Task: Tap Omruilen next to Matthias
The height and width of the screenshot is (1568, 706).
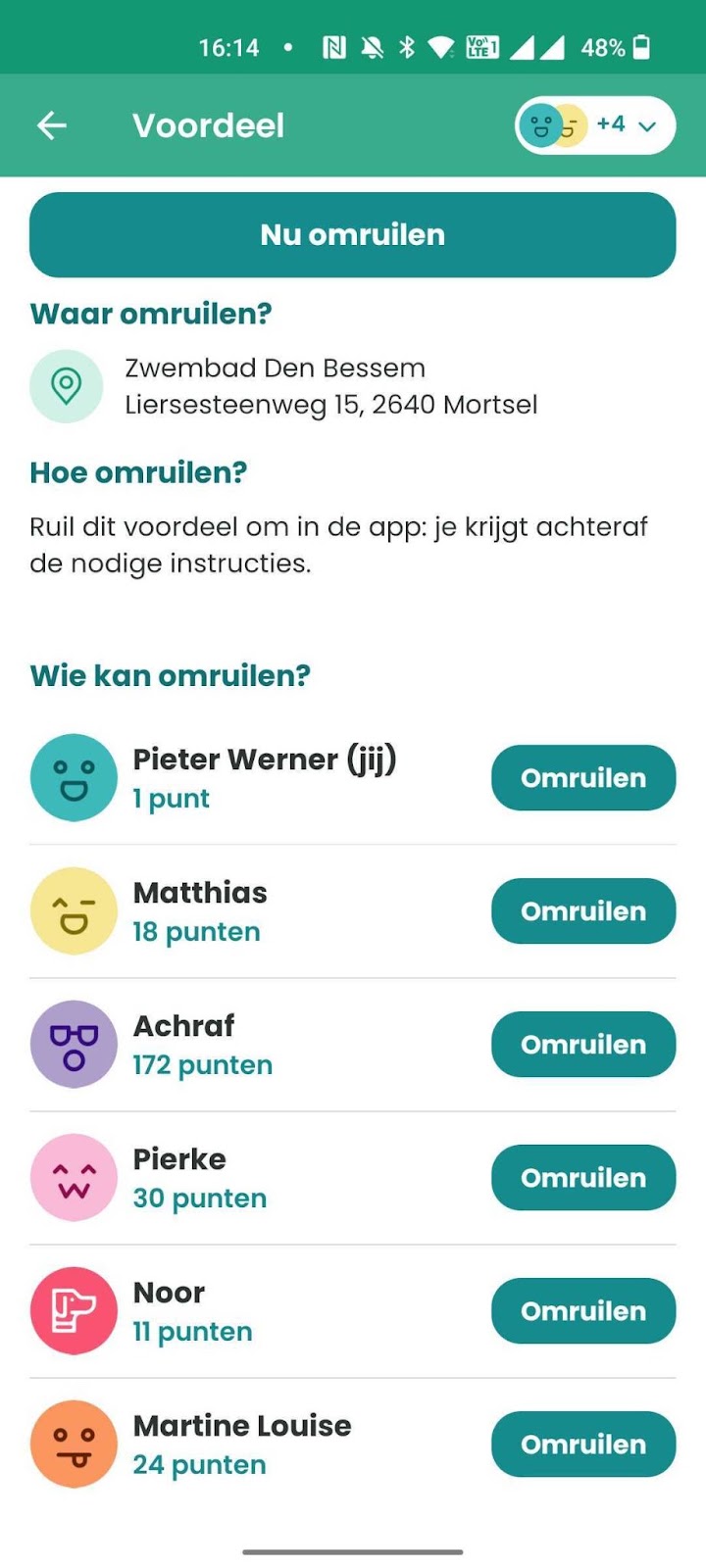Action: coord(583,911)
